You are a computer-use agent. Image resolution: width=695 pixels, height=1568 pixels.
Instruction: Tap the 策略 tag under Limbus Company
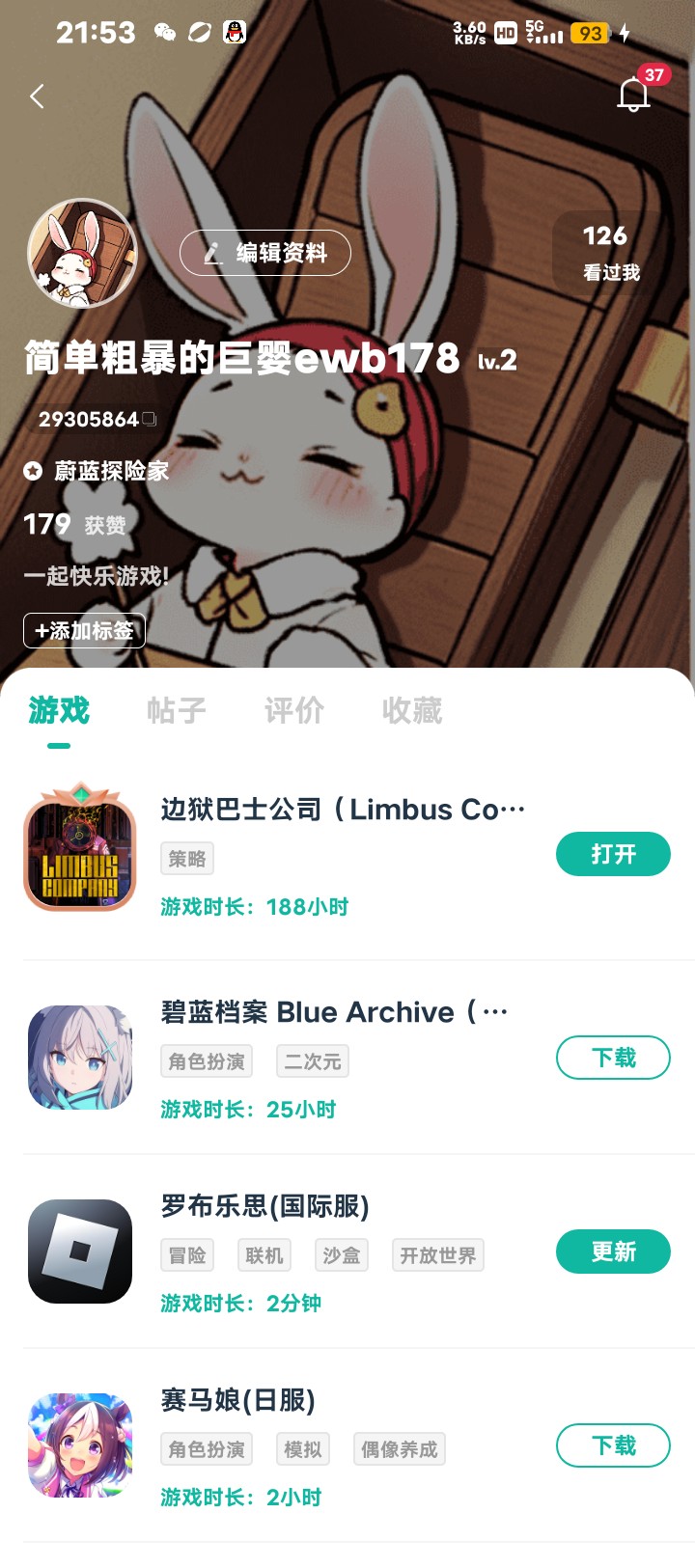[x=187, y=859]
